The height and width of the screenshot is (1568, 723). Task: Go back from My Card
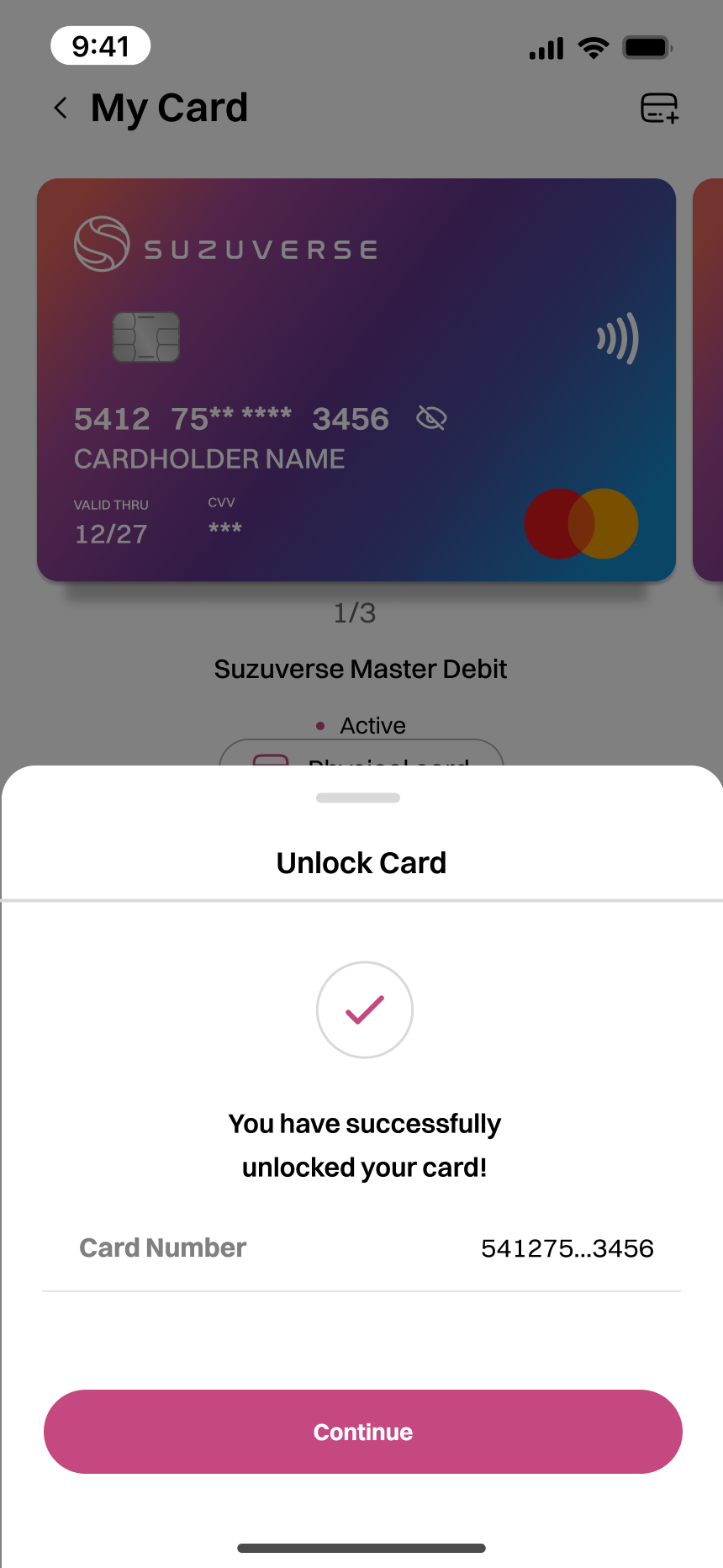[x=61, y=108]
